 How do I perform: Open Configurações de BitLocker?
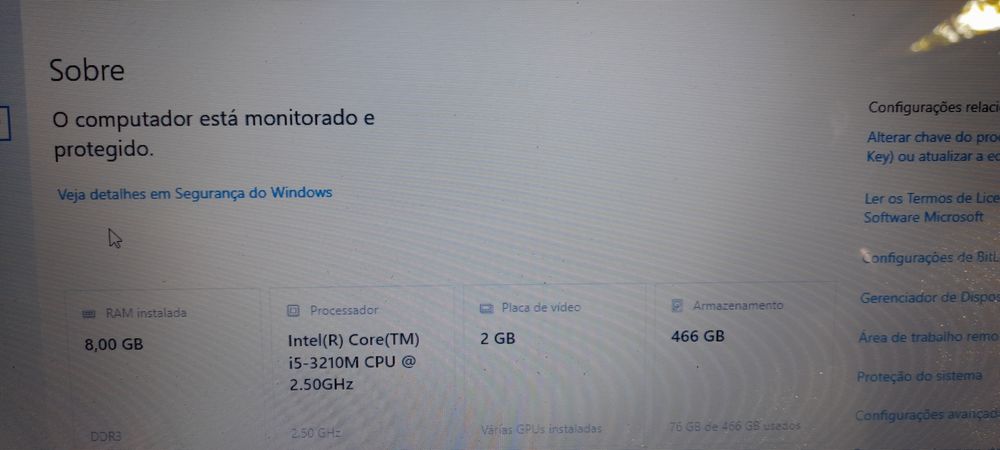pyautogui.click(x=930, y=258)
